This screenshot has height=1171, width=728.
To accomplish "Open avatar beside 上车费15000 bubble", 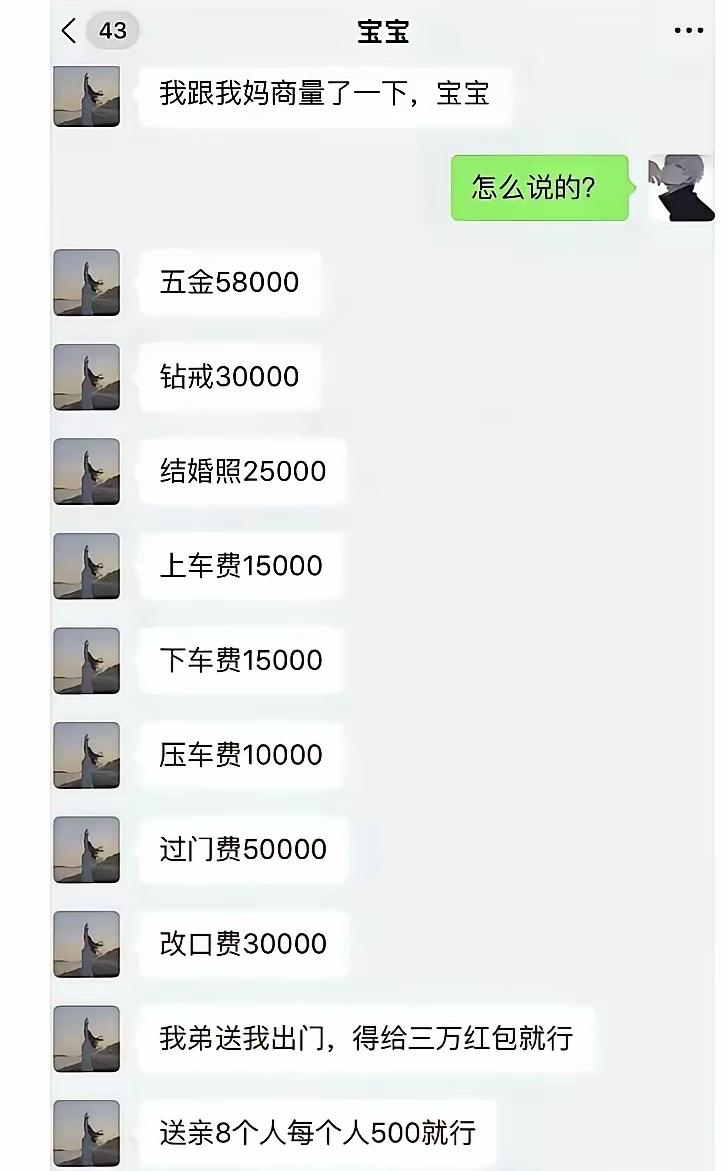I will [x=86, y=566].
